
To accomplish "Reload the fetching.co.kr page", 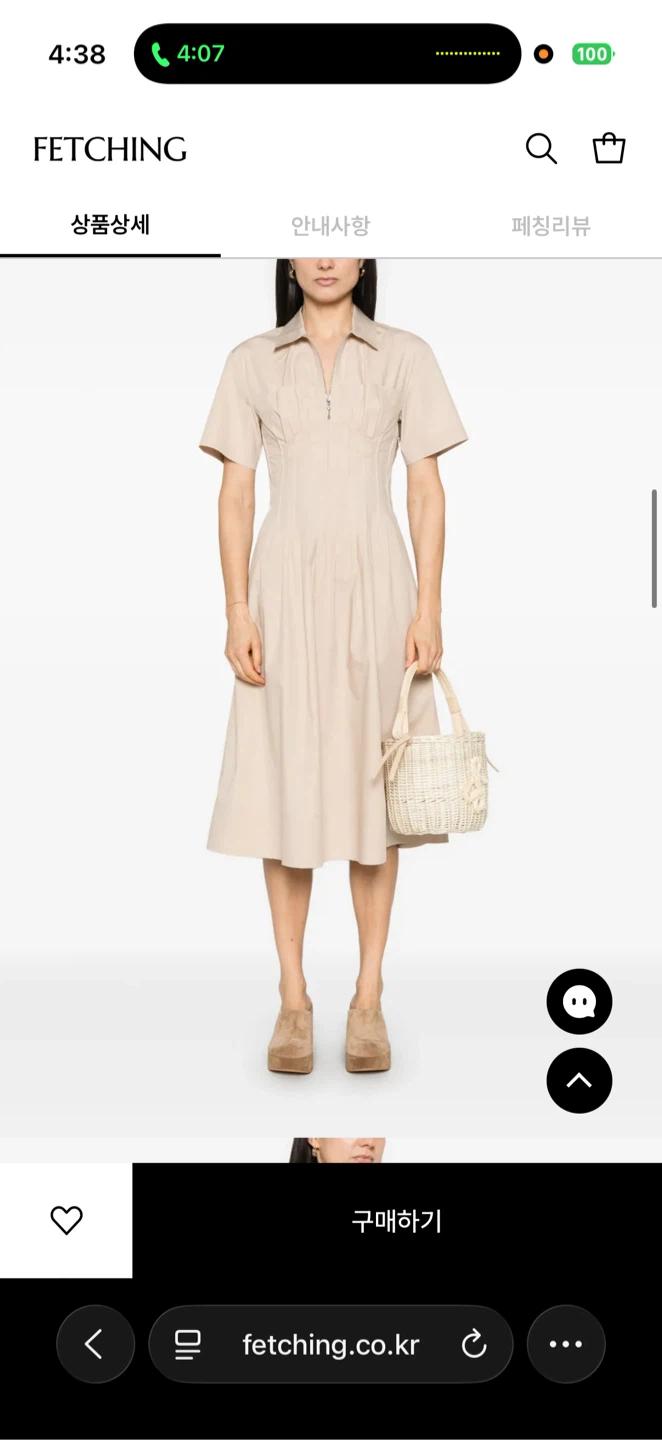I will [474, 1344].
